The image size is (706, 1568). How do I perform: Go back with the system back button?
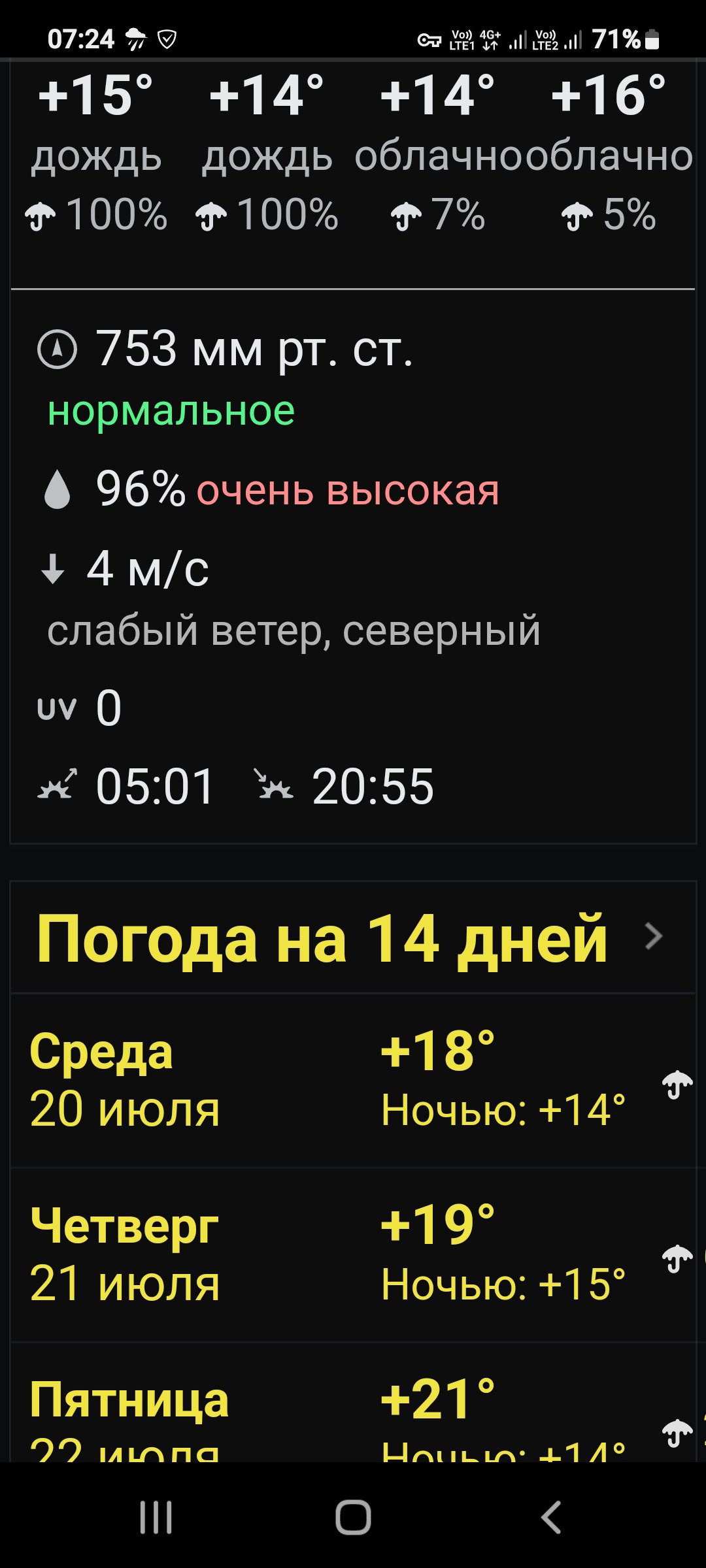551,1517
